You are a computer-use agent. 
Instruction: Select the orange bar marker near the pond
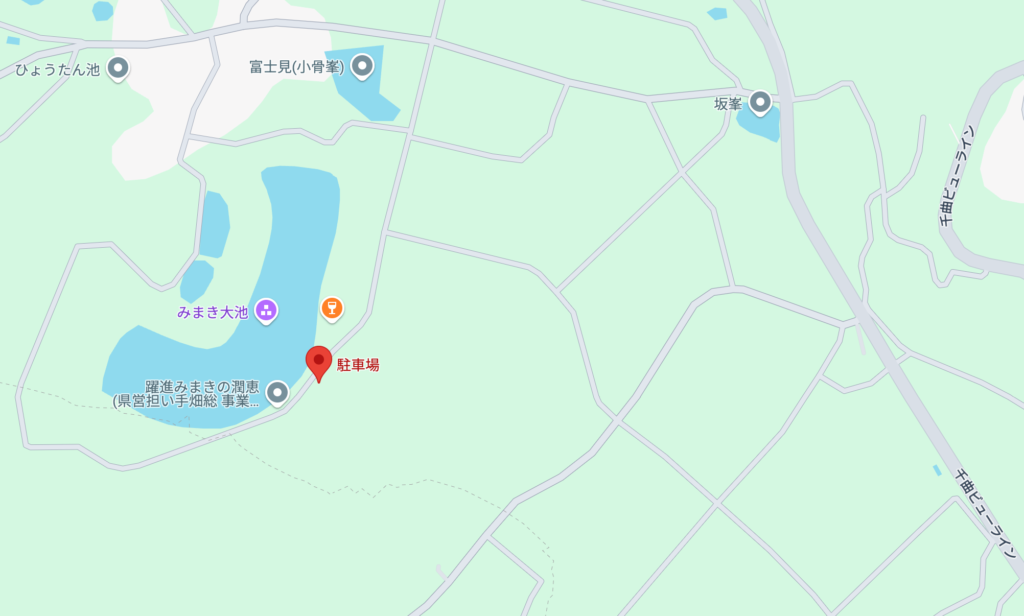point(332,308)
